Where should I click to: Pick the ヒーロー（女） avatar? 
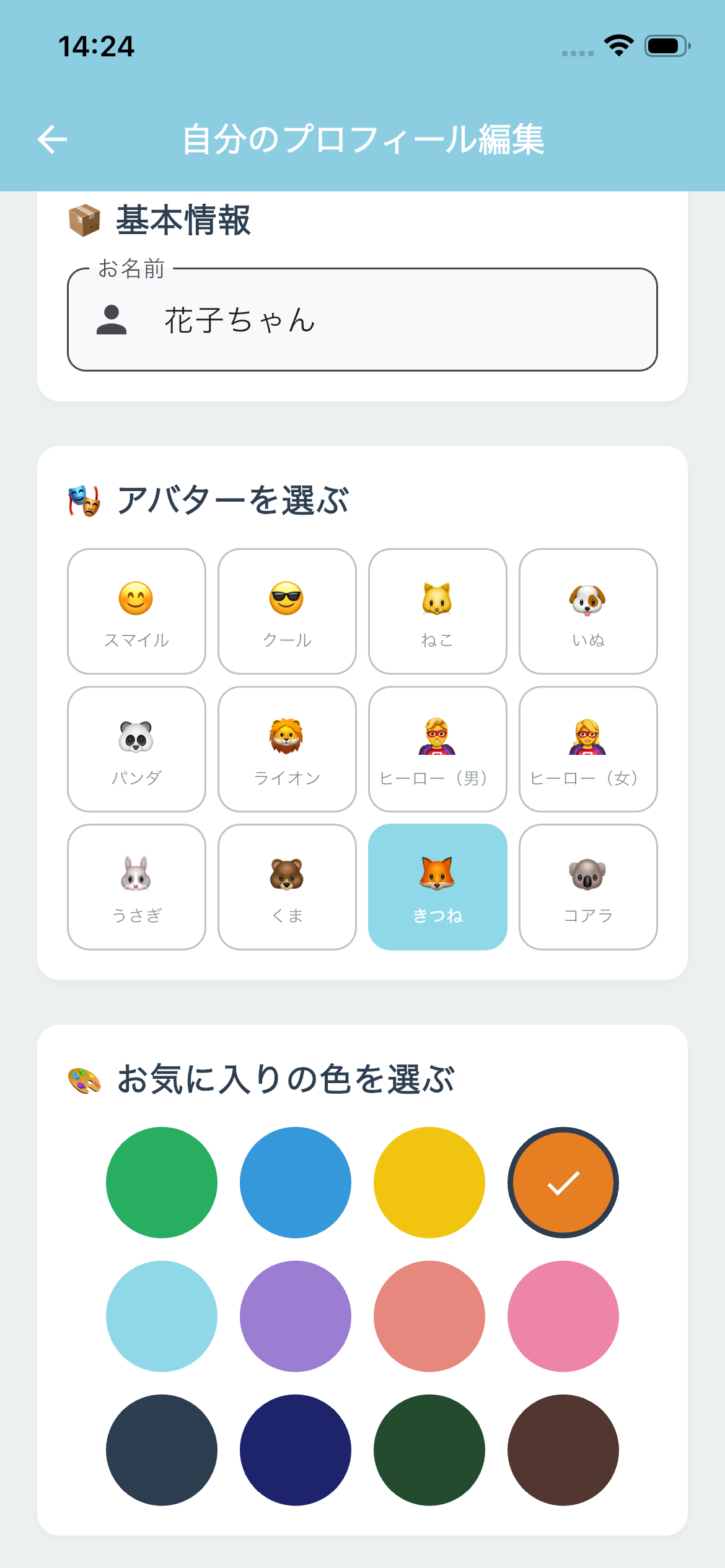point(588,749)
